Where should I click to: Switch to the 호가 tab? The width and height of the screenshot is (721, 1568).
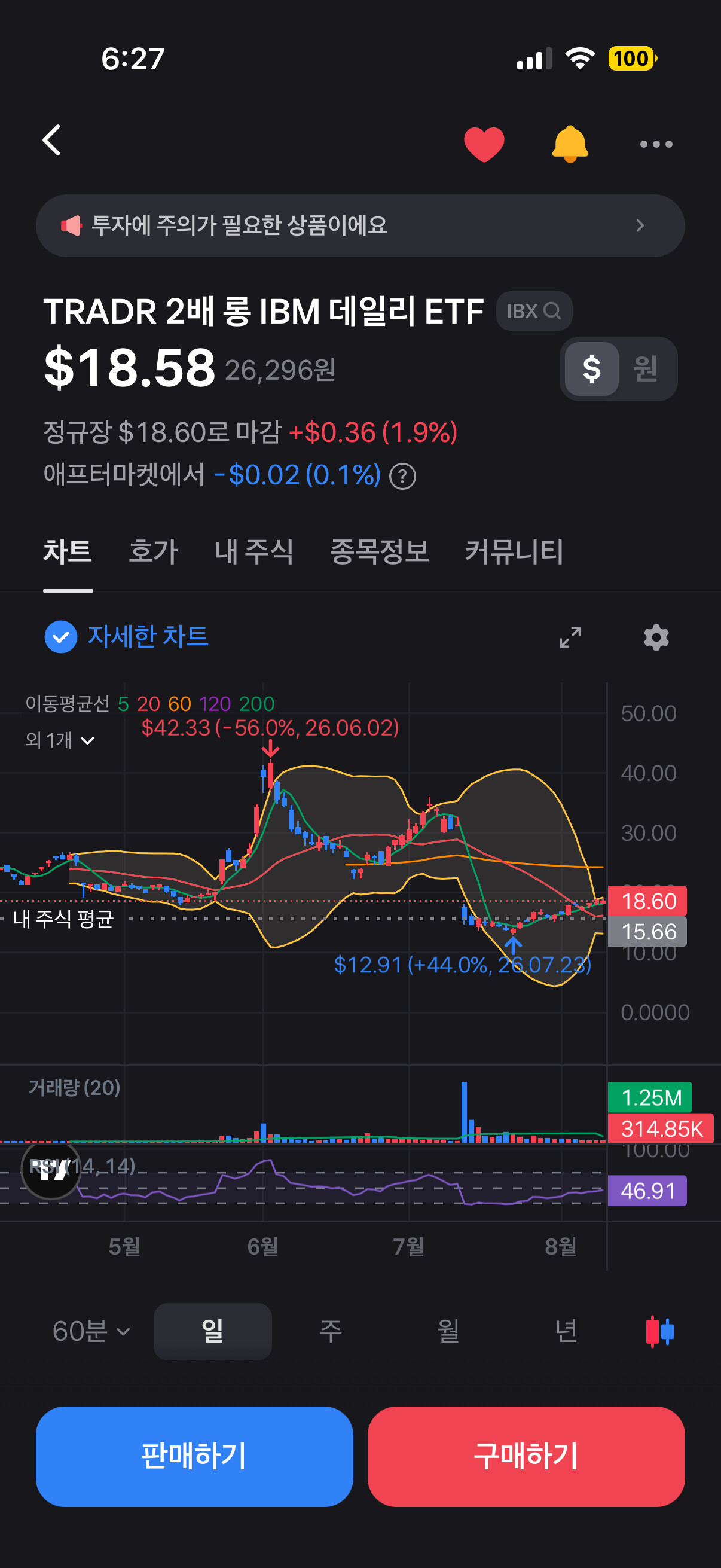pyautogui.click(x=152, y=551)
